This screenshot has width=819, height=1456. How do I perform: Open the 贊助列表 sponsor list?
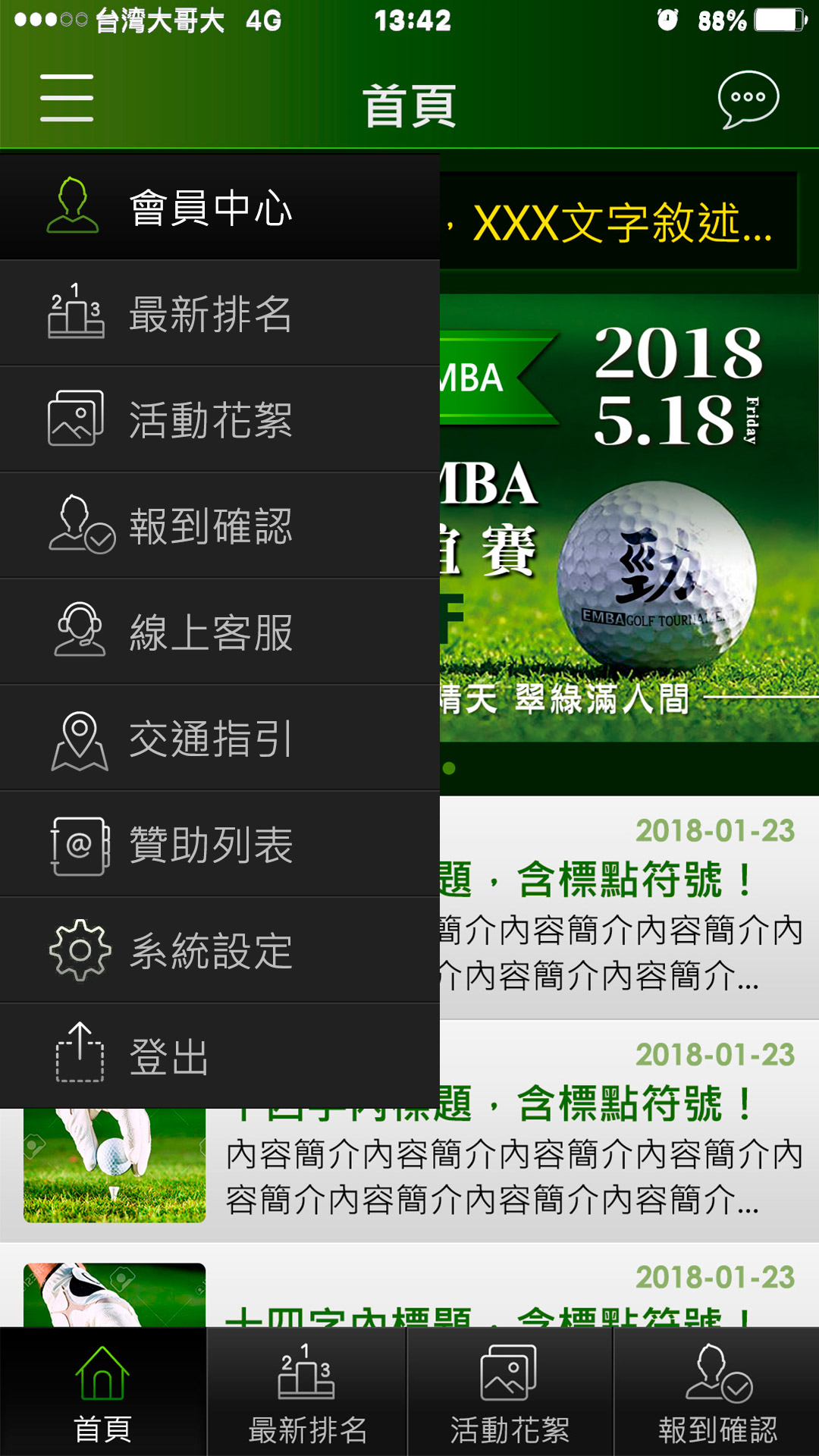coord(220,845)
